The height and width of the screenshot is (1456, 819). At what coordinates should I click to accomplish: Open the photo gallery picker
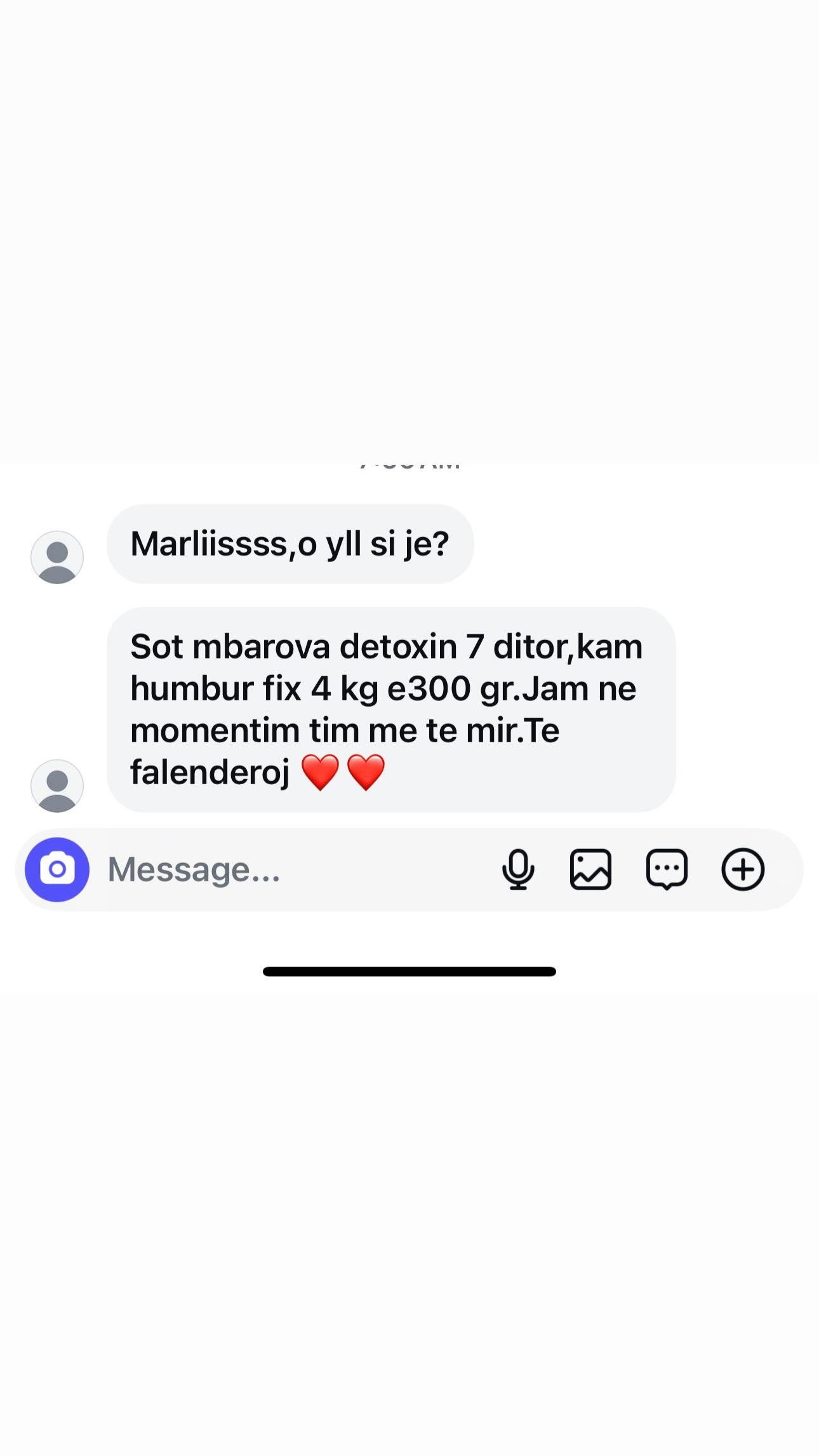[x=590, y=869]
